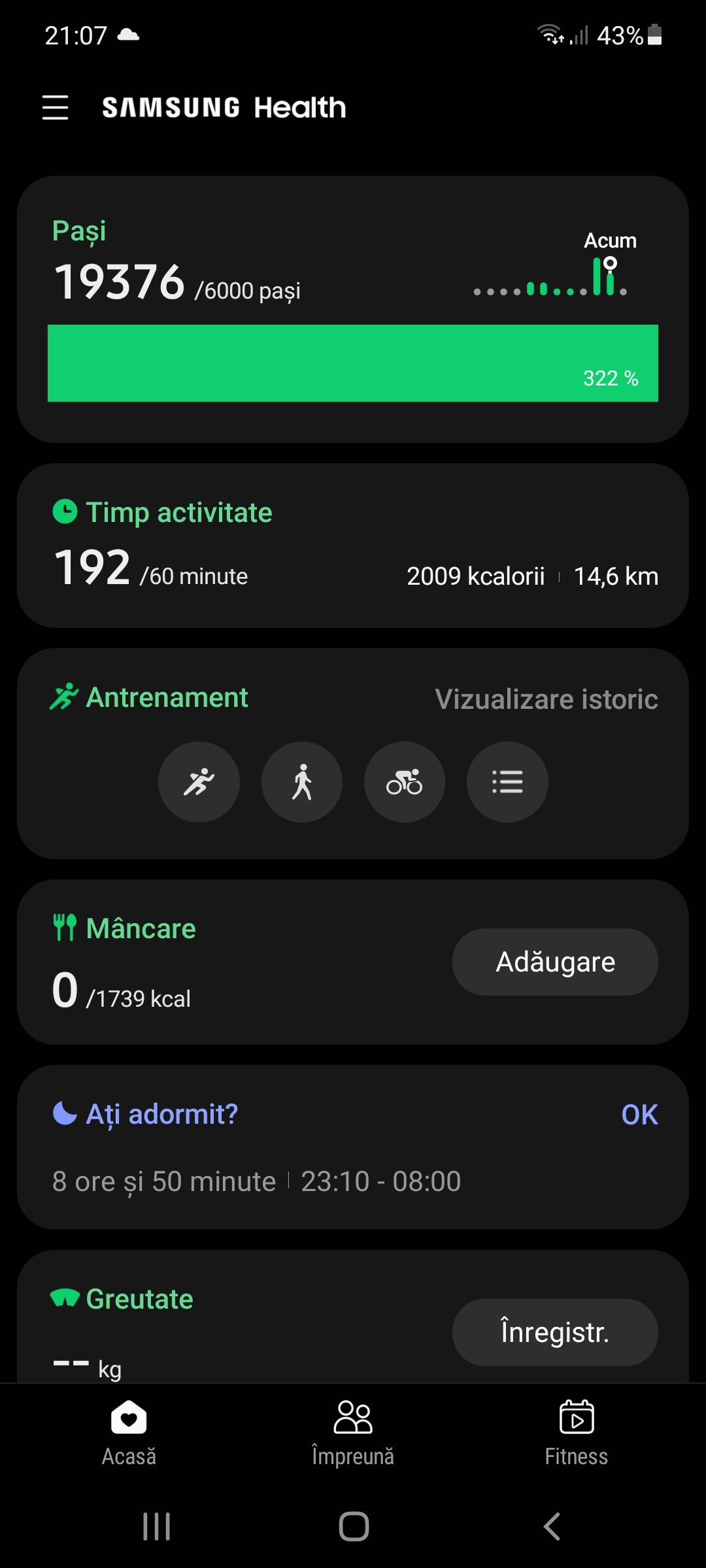This screenshot has height=1568, width=706.
Task: Open the hamburger drawer menu
Action: (56, 108)
